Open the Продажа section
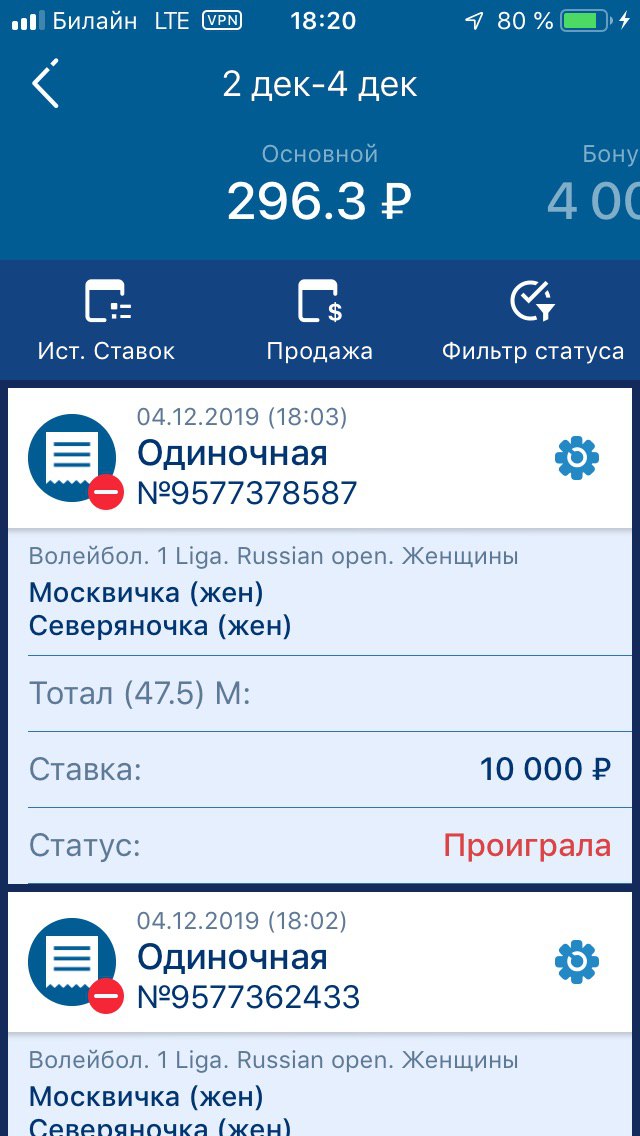640x1136 pixels. (x=319, y=320)
